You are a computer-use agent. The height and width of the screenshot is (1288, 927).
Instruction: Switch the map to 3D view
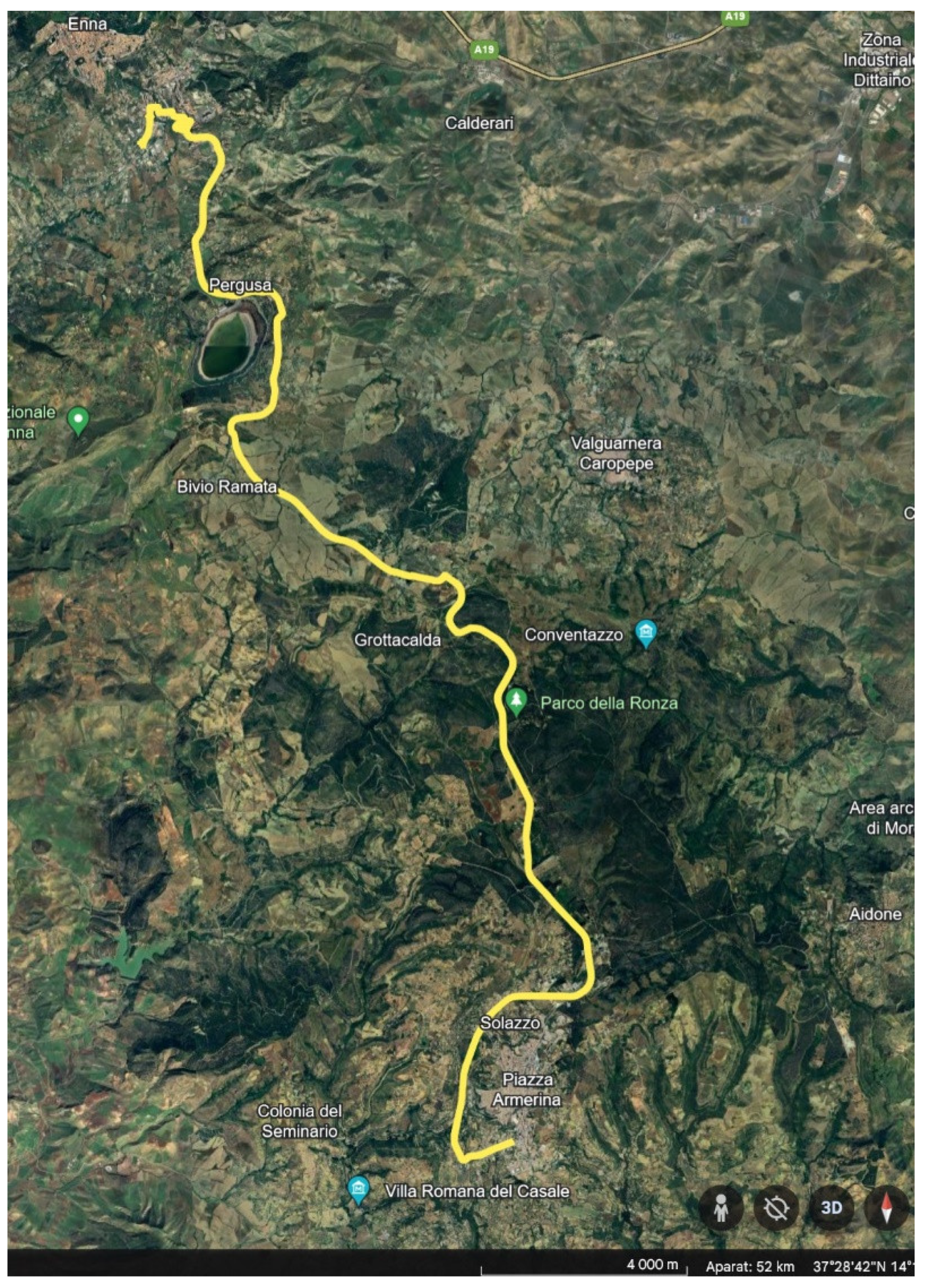tap(831, 1207)
